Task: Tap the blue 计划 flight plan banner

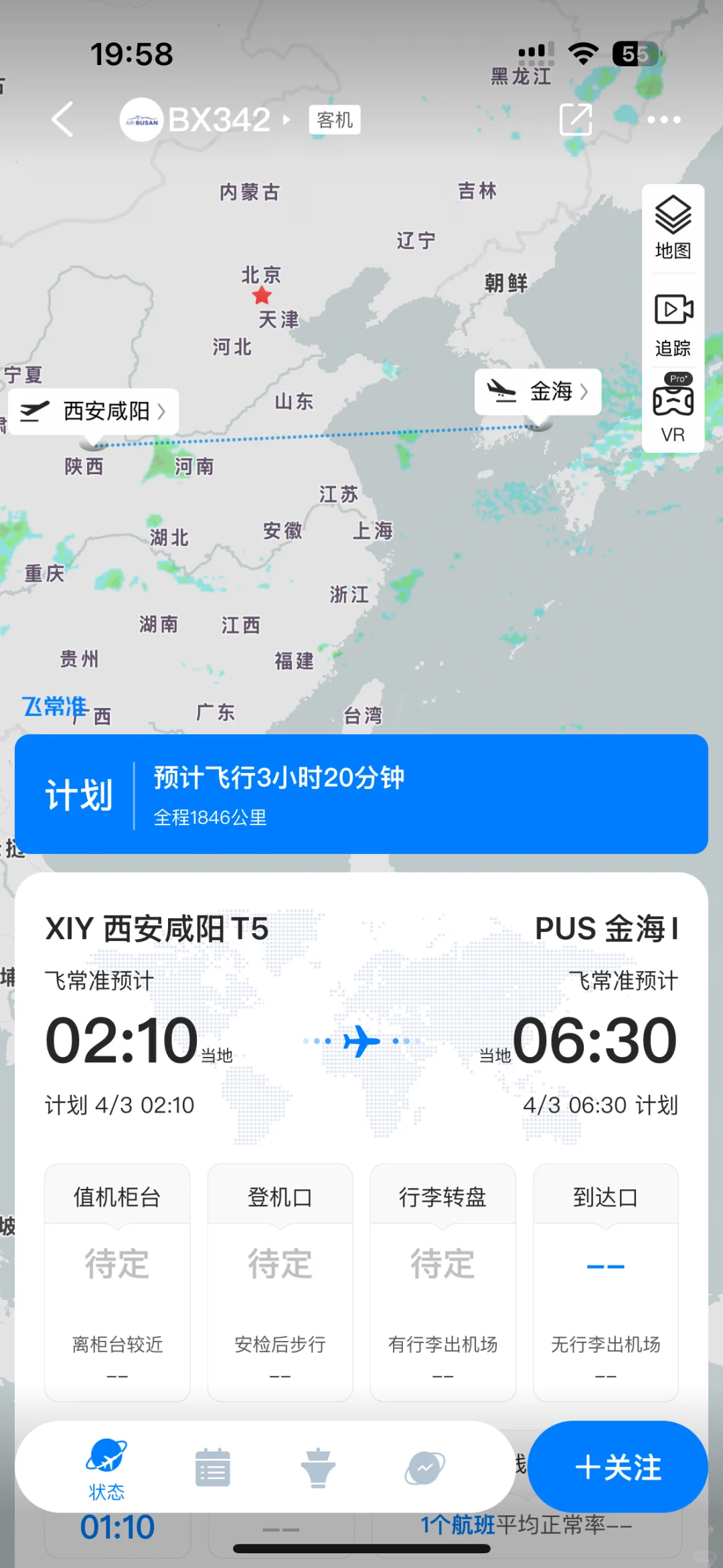Action: pos(361,794)
